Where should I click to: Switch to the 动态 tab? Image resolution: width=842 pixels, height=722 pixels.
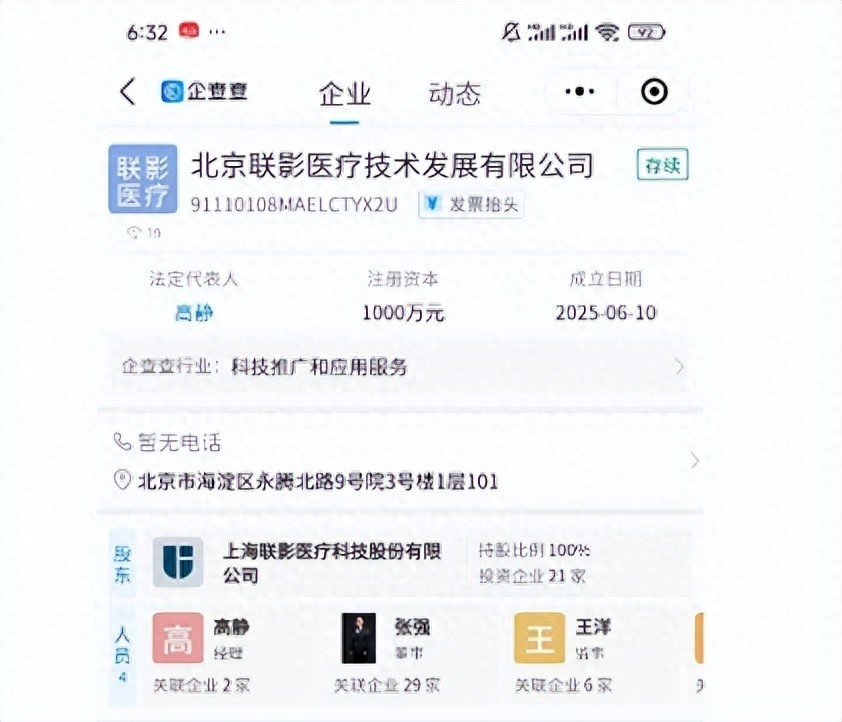pyautogui.click(x=455, y=94)
